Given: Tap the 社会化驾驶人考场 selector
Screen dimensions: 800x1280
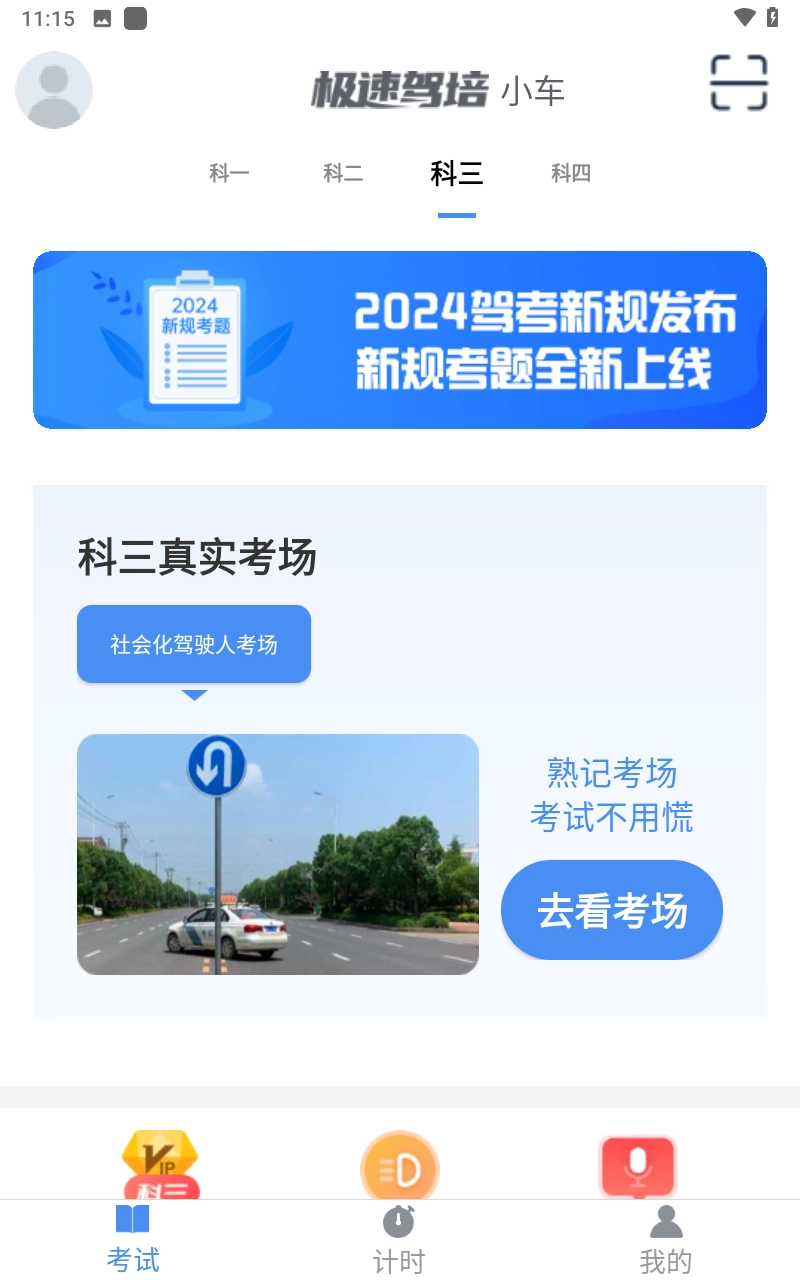Looking at the screenshot, I should tap(193, 643).
